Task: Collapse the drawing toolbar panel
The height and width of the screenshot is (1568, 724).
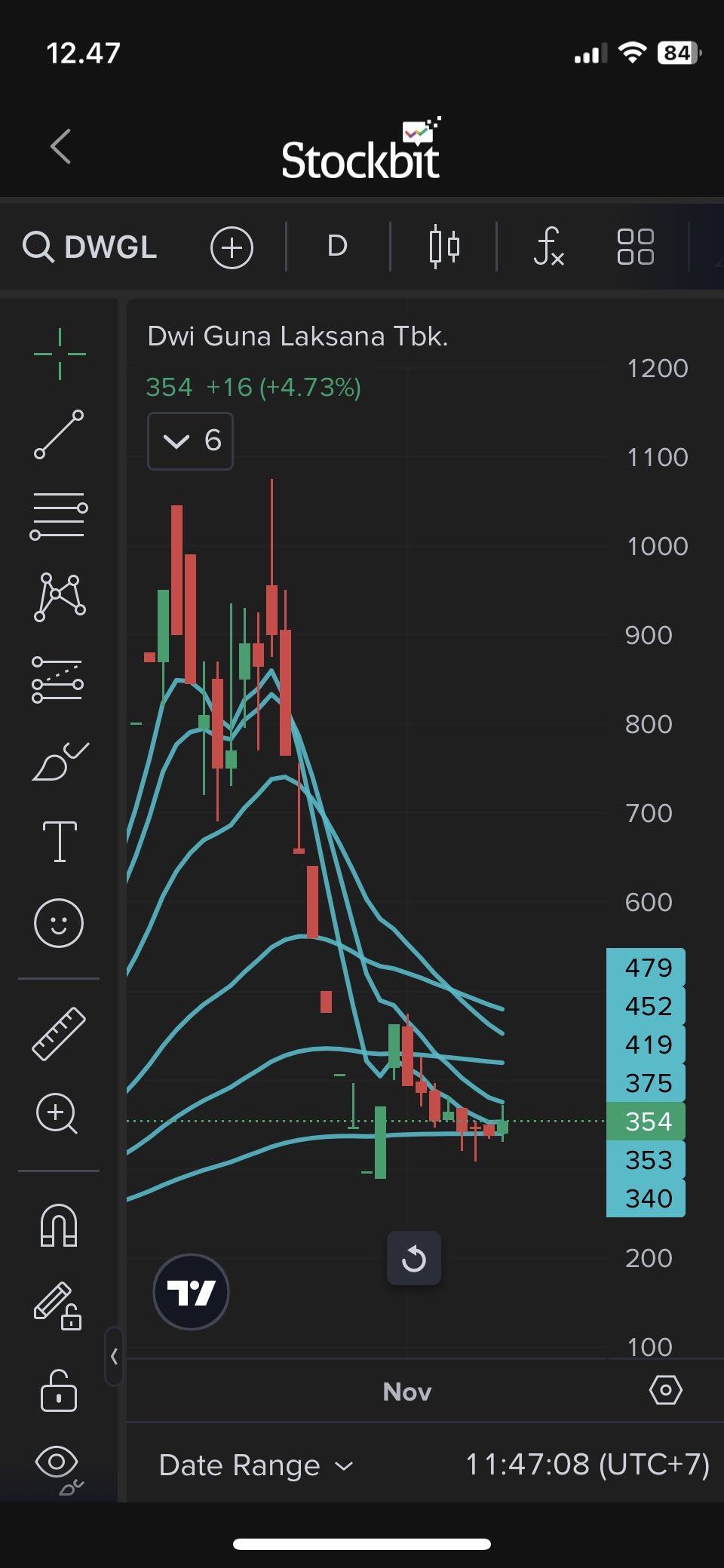Action: pos(114,1356)
